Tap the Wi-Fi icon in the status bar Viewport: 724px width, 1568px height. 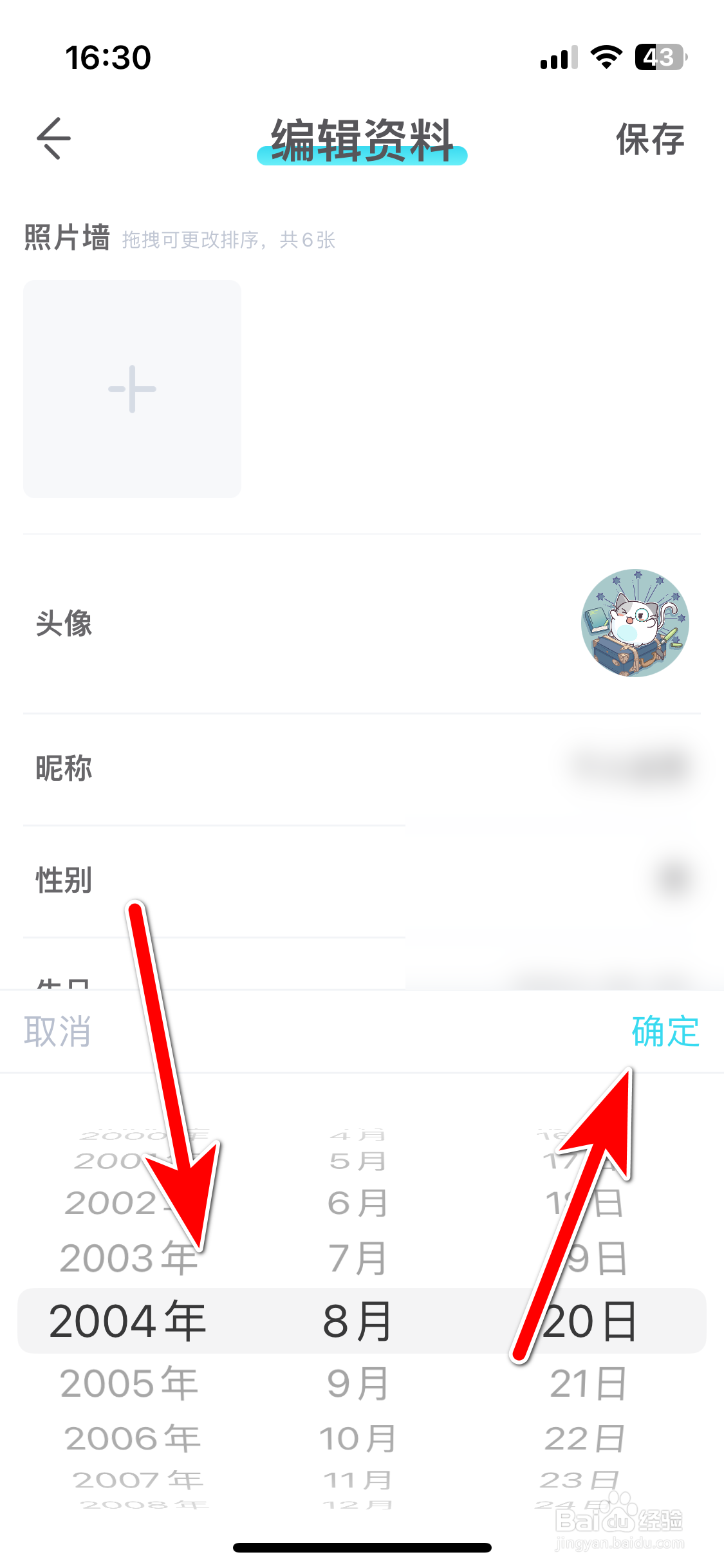605,57
